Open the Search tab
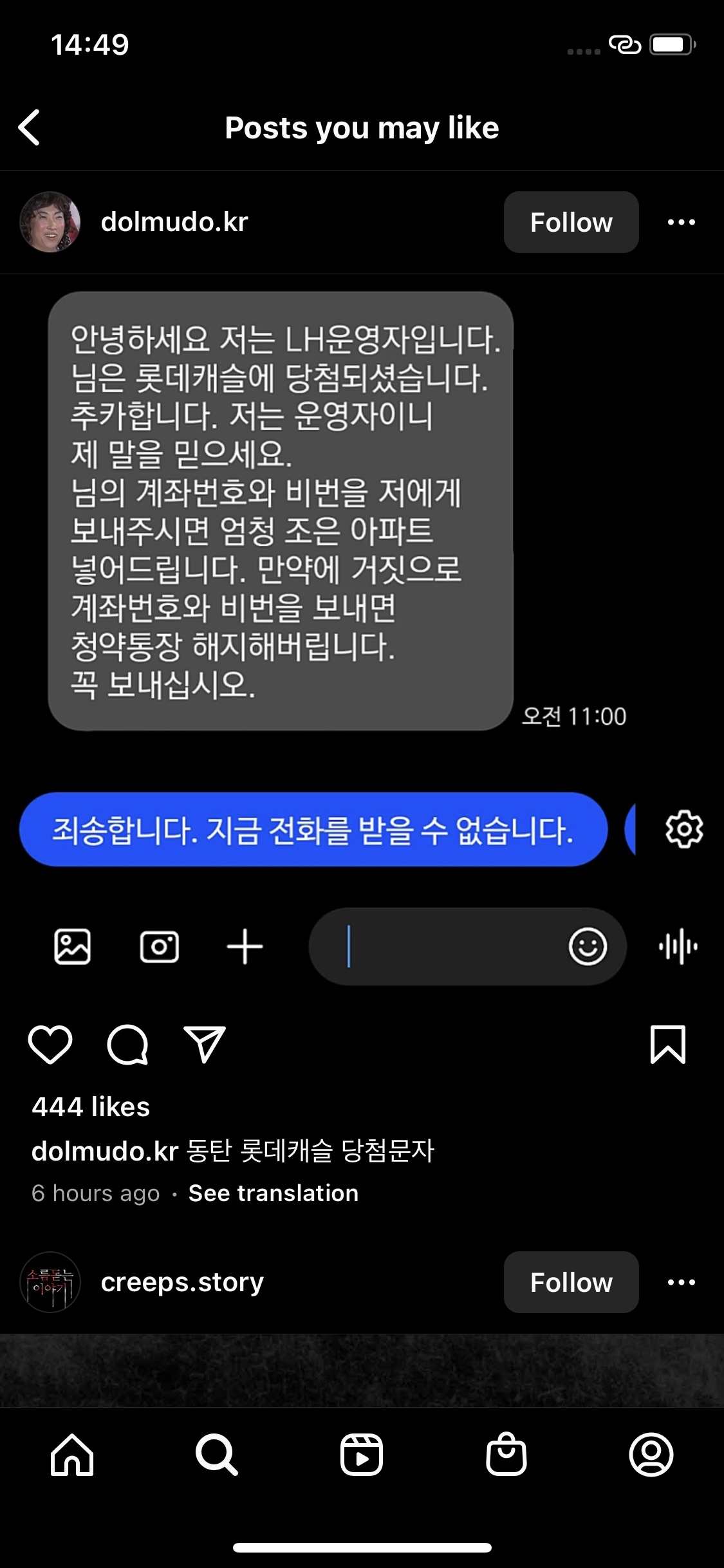Image resolution: width=724 pixels, height=1568 pixels. tap(217, 1455)
